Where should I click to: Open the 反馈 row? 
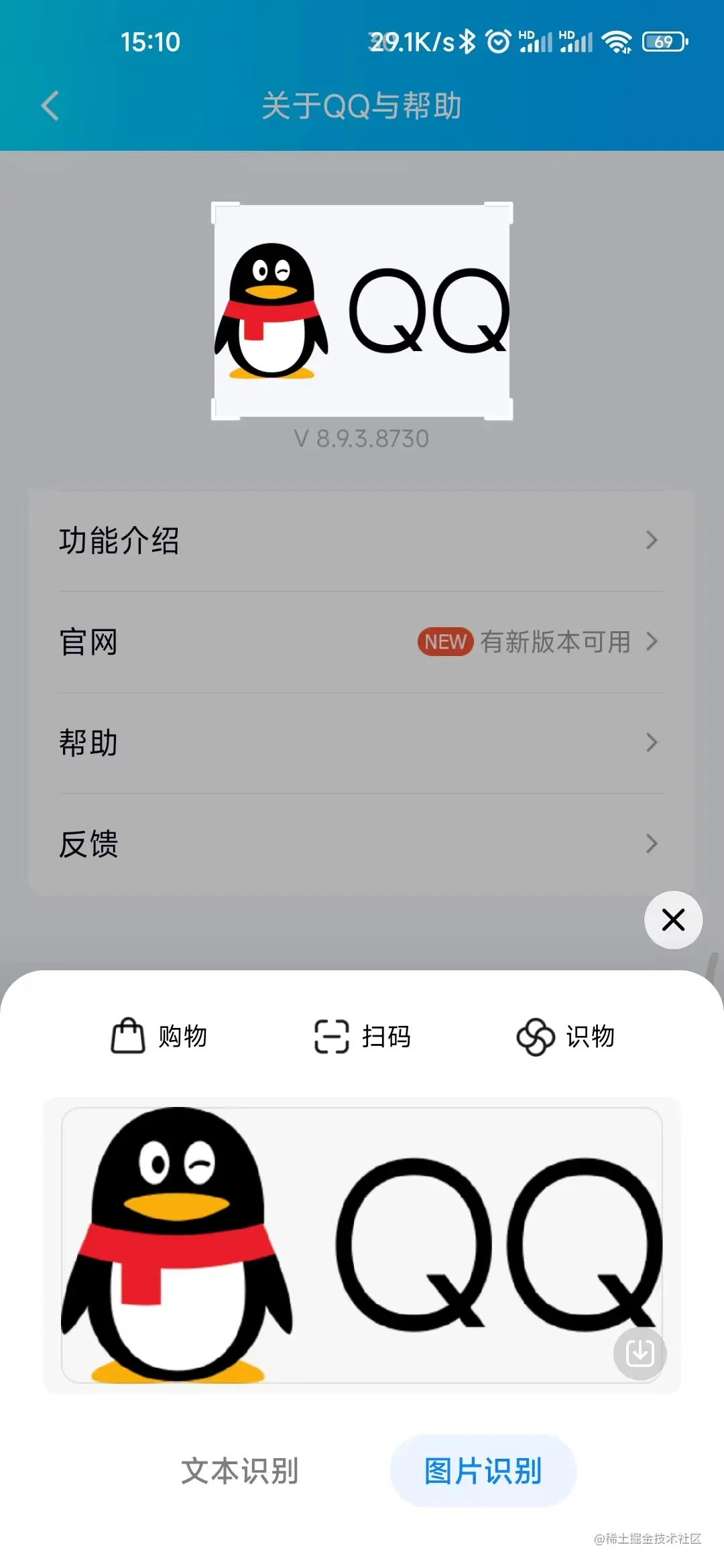point(362,844)
